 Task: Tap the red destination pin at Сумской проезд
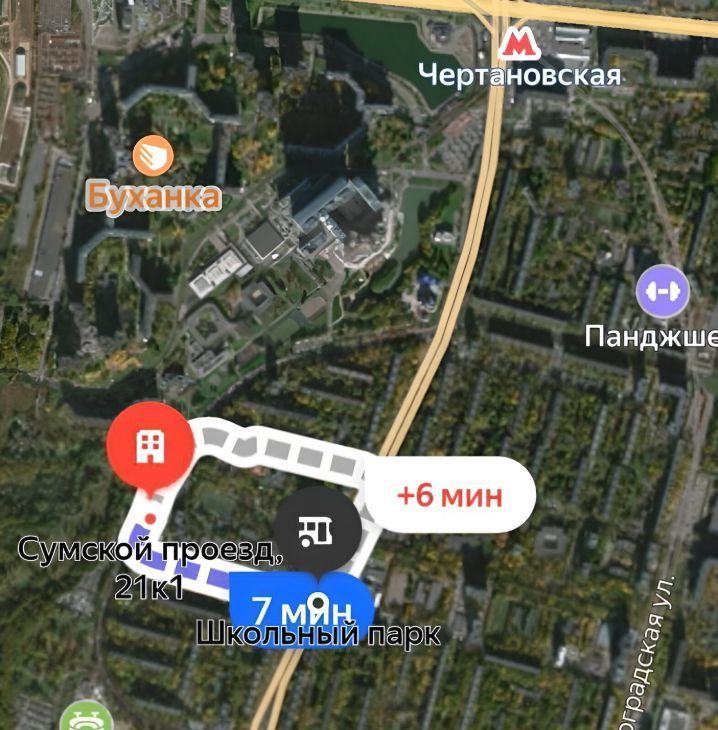point(150,443)
